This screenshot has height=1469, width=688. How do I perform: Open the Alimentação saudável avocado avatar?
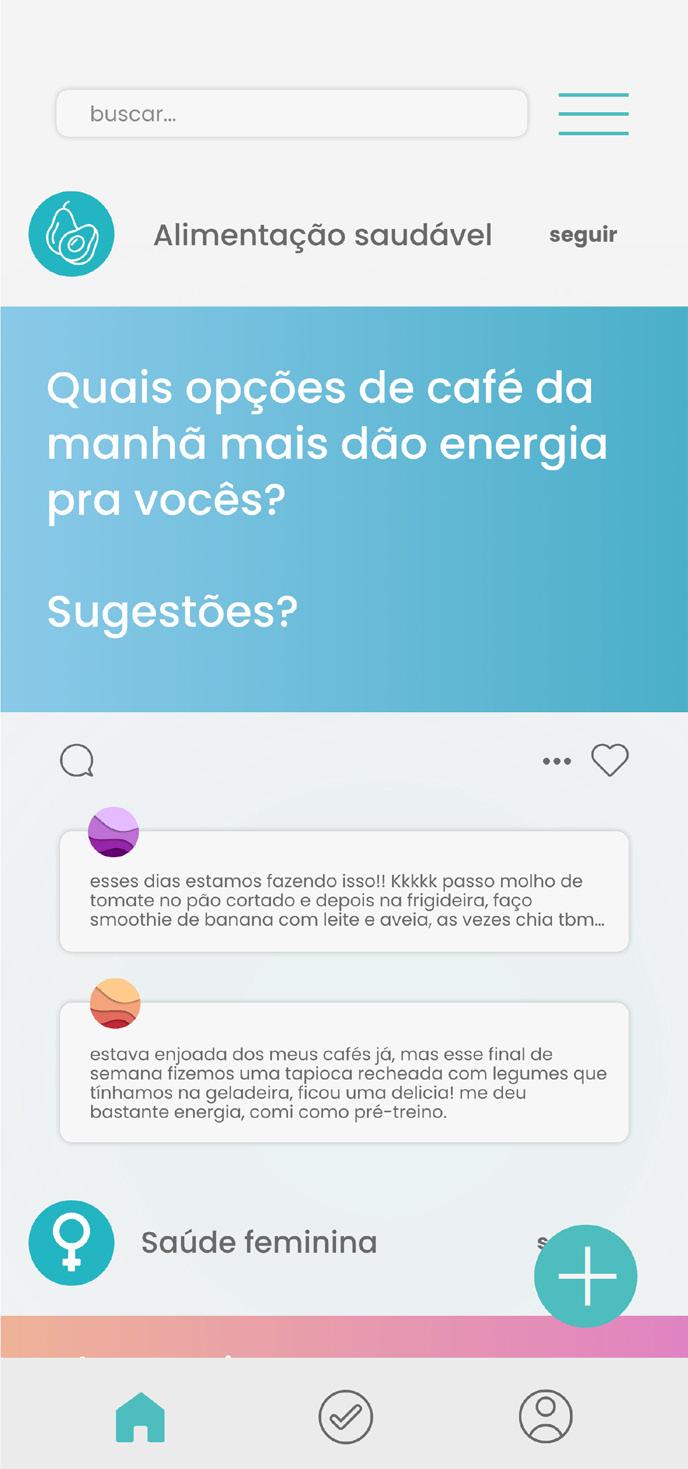(x=72, y=234)
